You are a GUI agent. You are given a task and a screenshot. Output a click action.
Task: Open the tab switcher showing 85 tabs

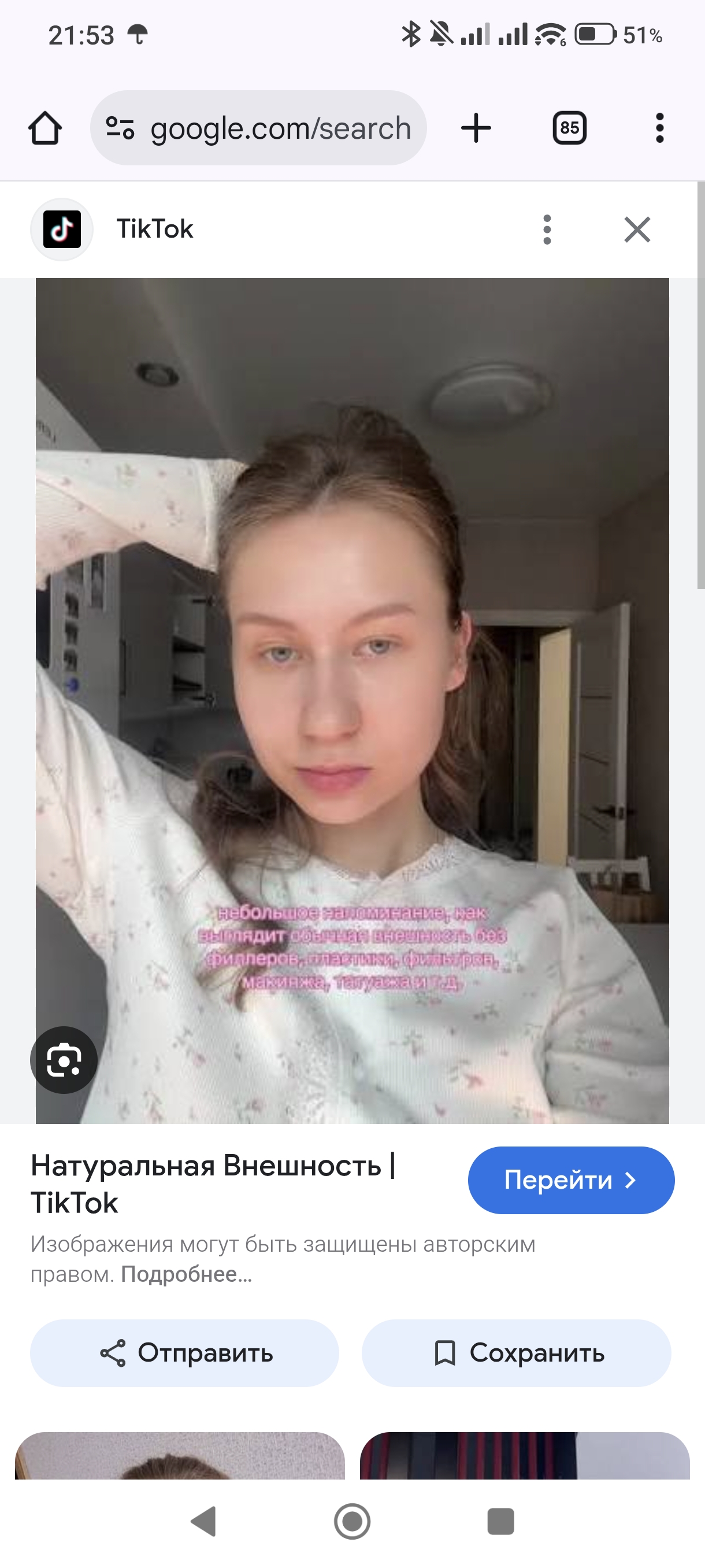(x=569, y=128)
